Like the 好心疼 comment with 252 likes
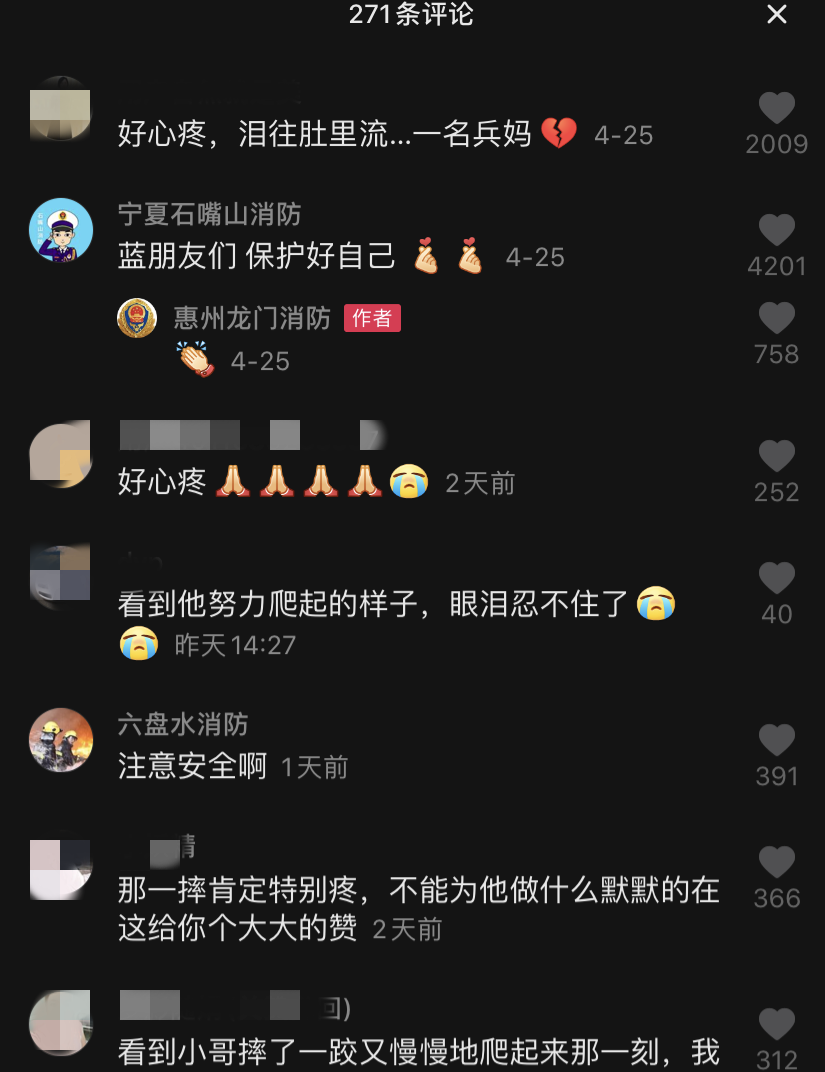This screenshot has width=825, height=1072. coord(776,456)
